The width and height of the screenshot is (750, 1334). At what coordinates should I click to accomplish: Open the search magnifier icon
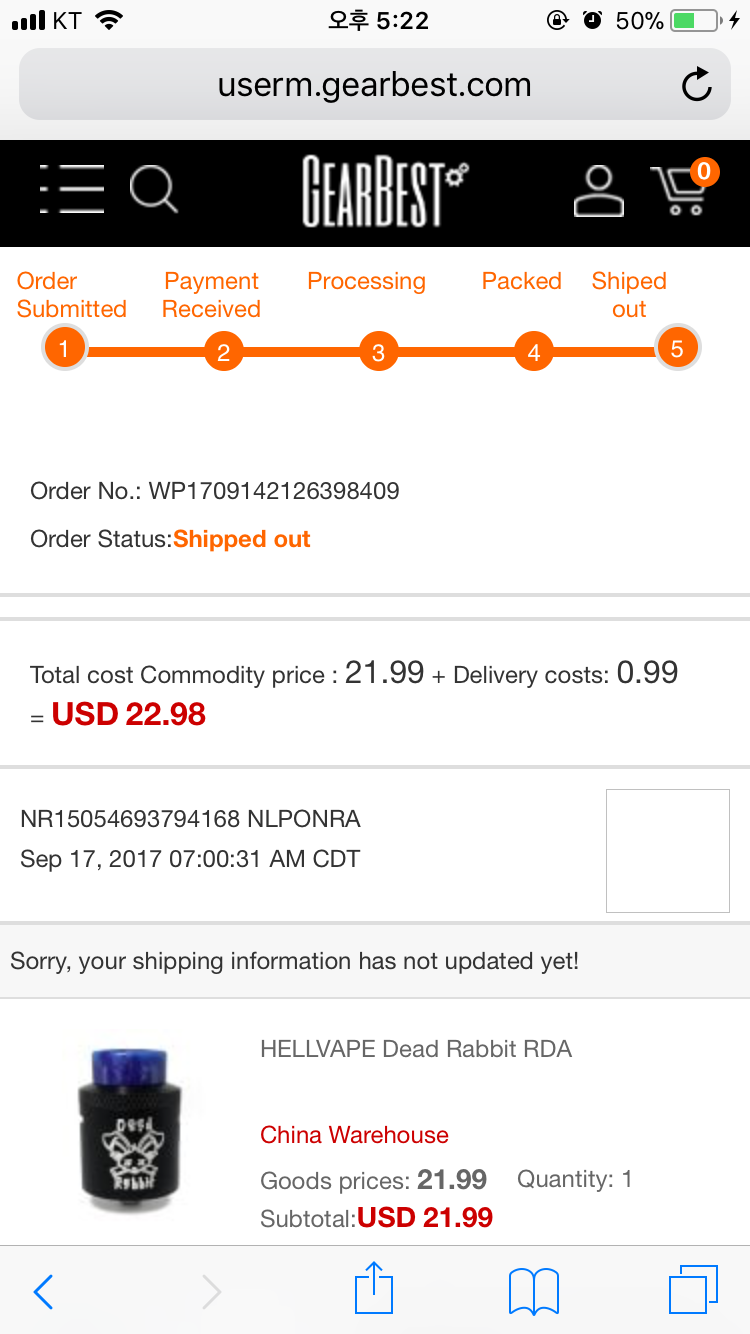153,188
